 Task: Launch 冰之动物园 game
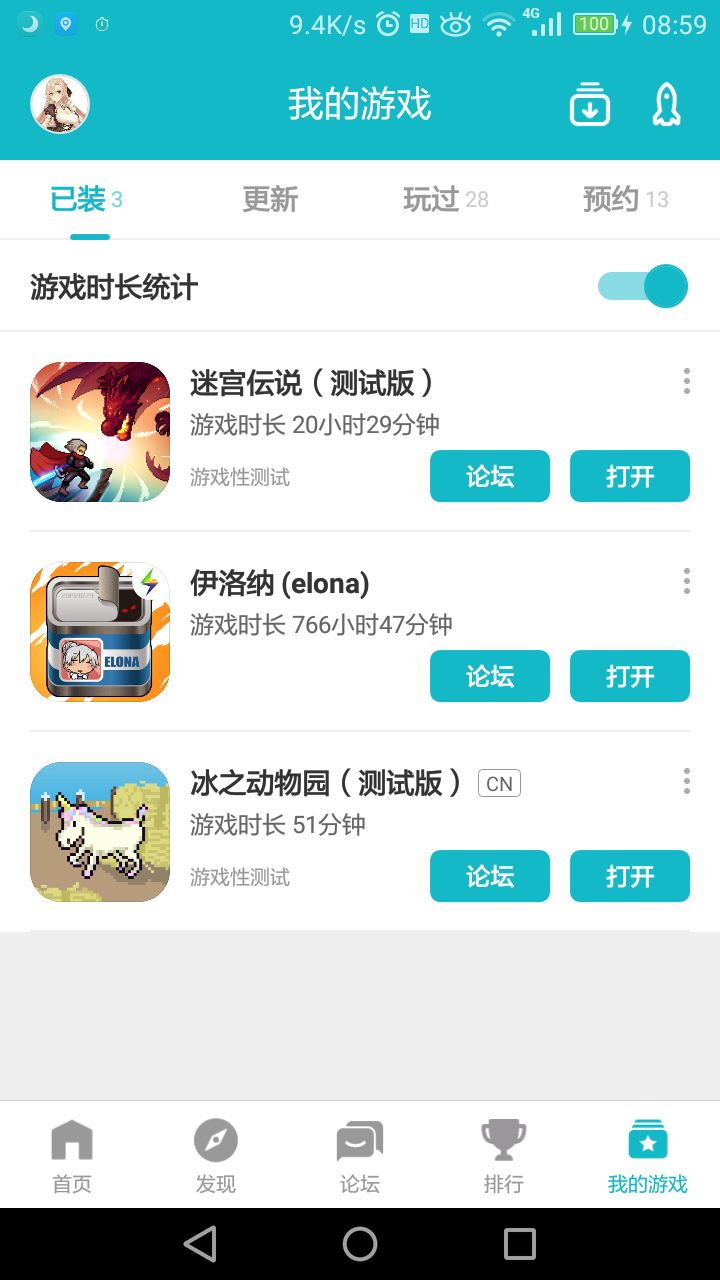(x=630, y=876)
